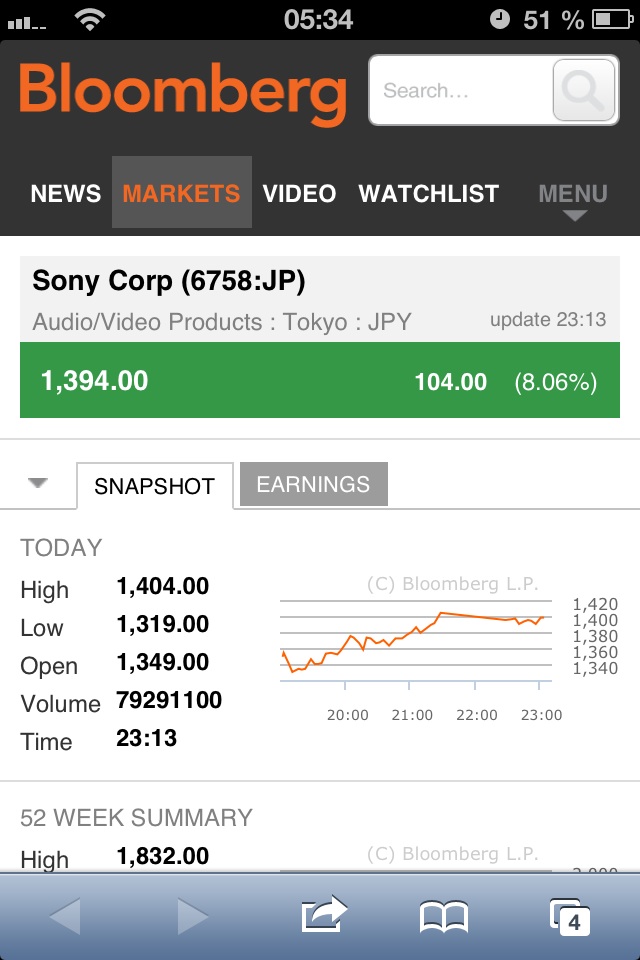Screen dimensions: 640x960
Task: Open the Watchlist section
Action: 428,193
